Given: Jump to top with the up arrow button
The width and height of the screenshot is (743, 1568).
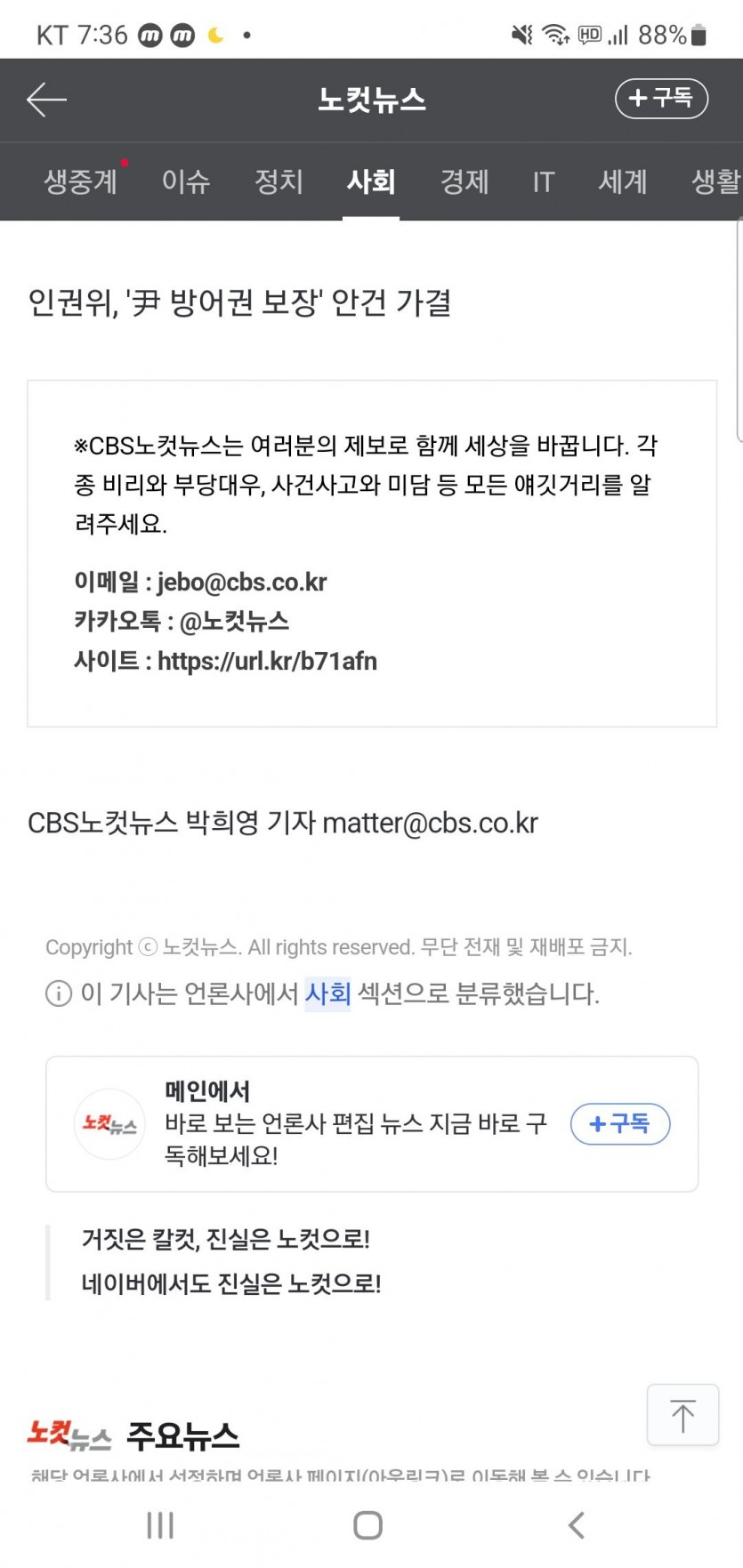Looking at the screenshot, I should click(682, 1415).
